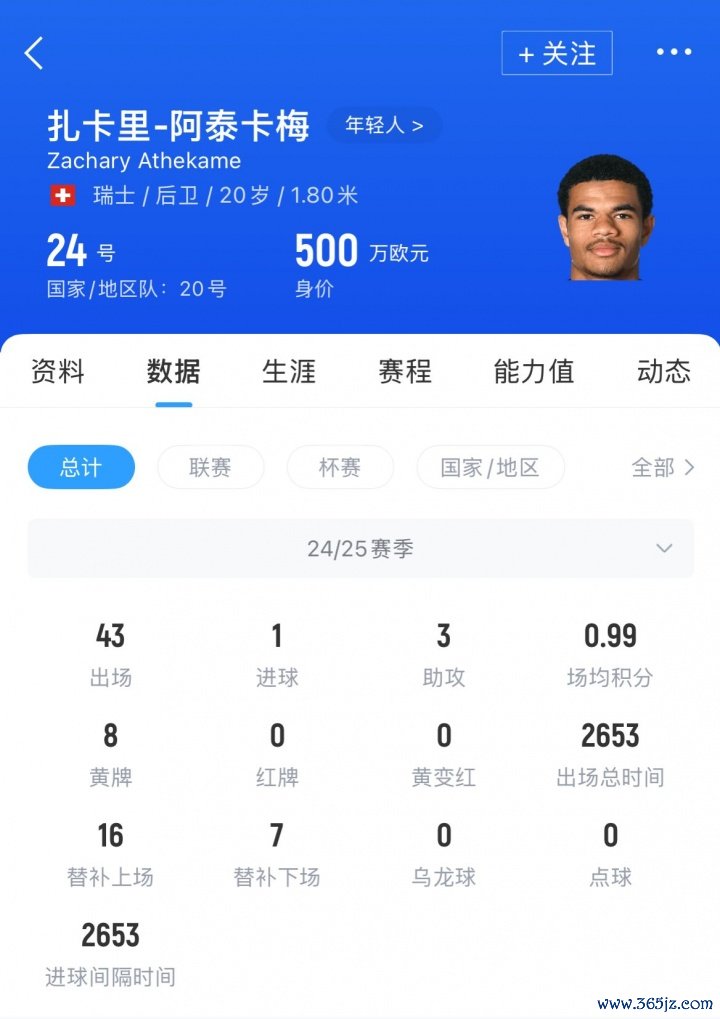Image resolution: width=720 pixels, height=1019 pixels.
Task: Open the 赛程 tab
Action: [x=405, y=372]
